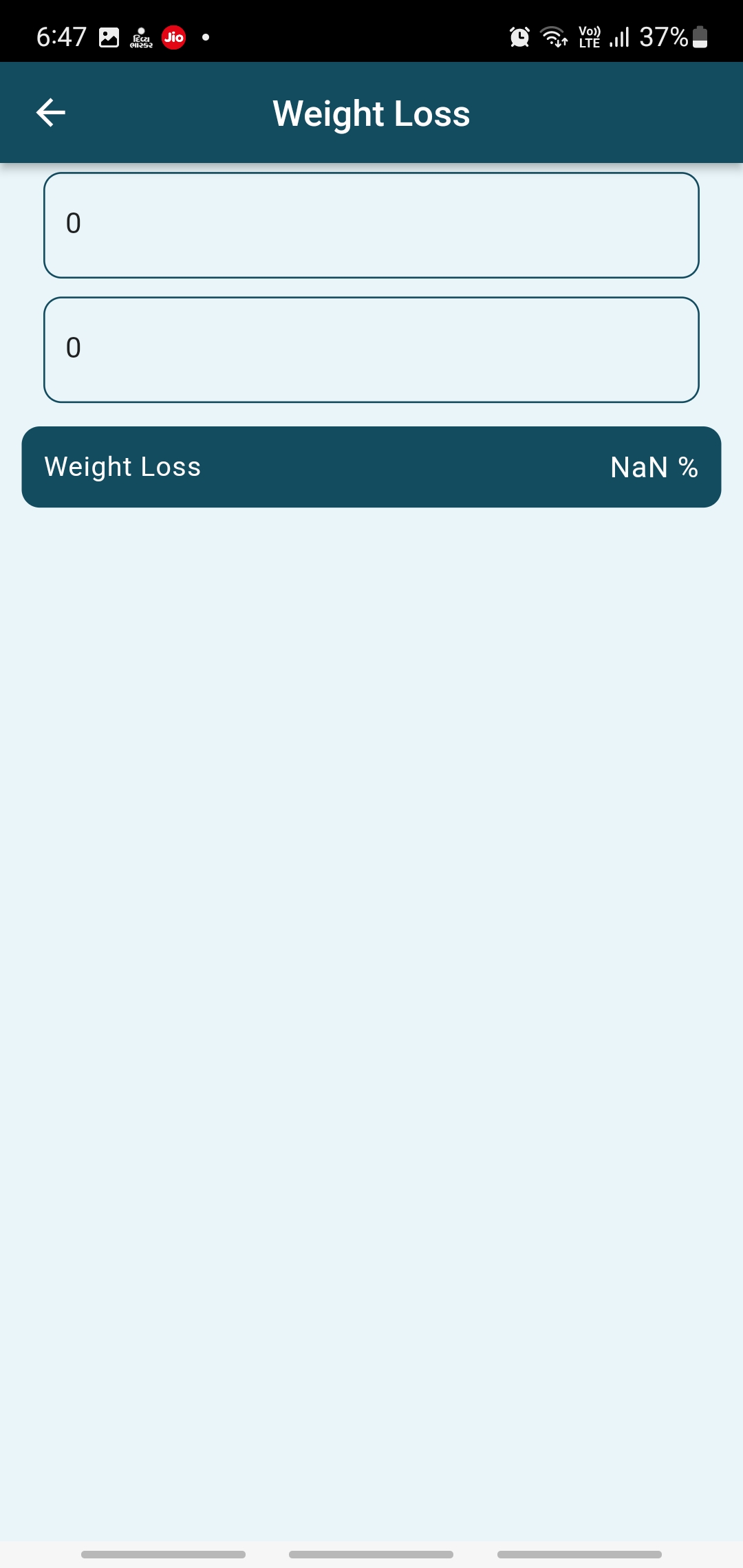Viewport: 743px width, 1568px height.
Task: Go back using the arrow icon
Action: 50,113
